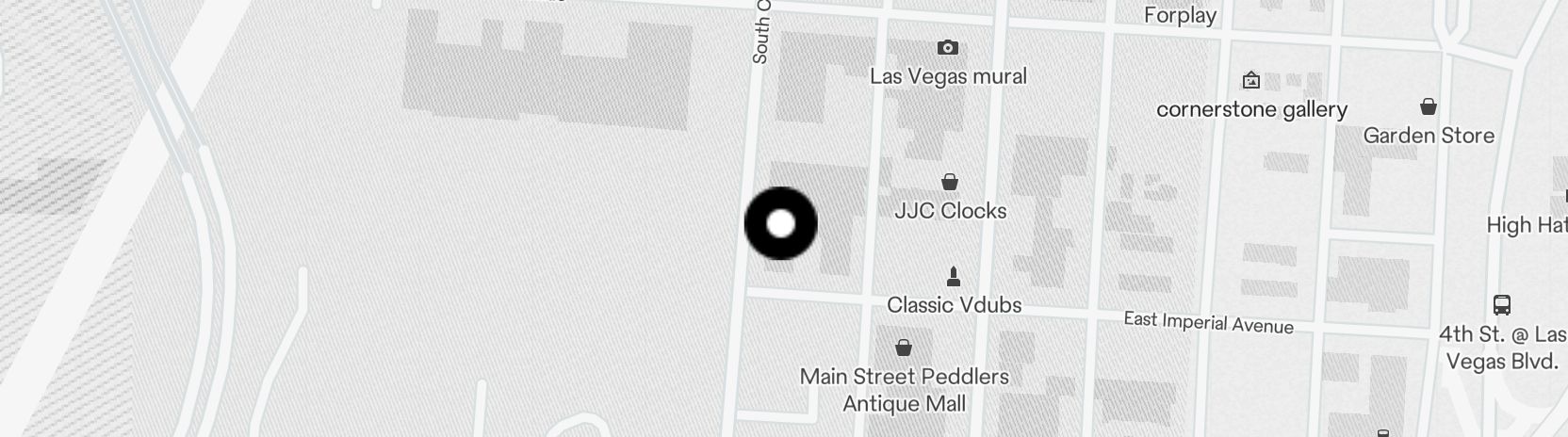Select the 4th St. bus stop marker
This screenshot has width=1568, height=437.
[x=1502, y=305]
